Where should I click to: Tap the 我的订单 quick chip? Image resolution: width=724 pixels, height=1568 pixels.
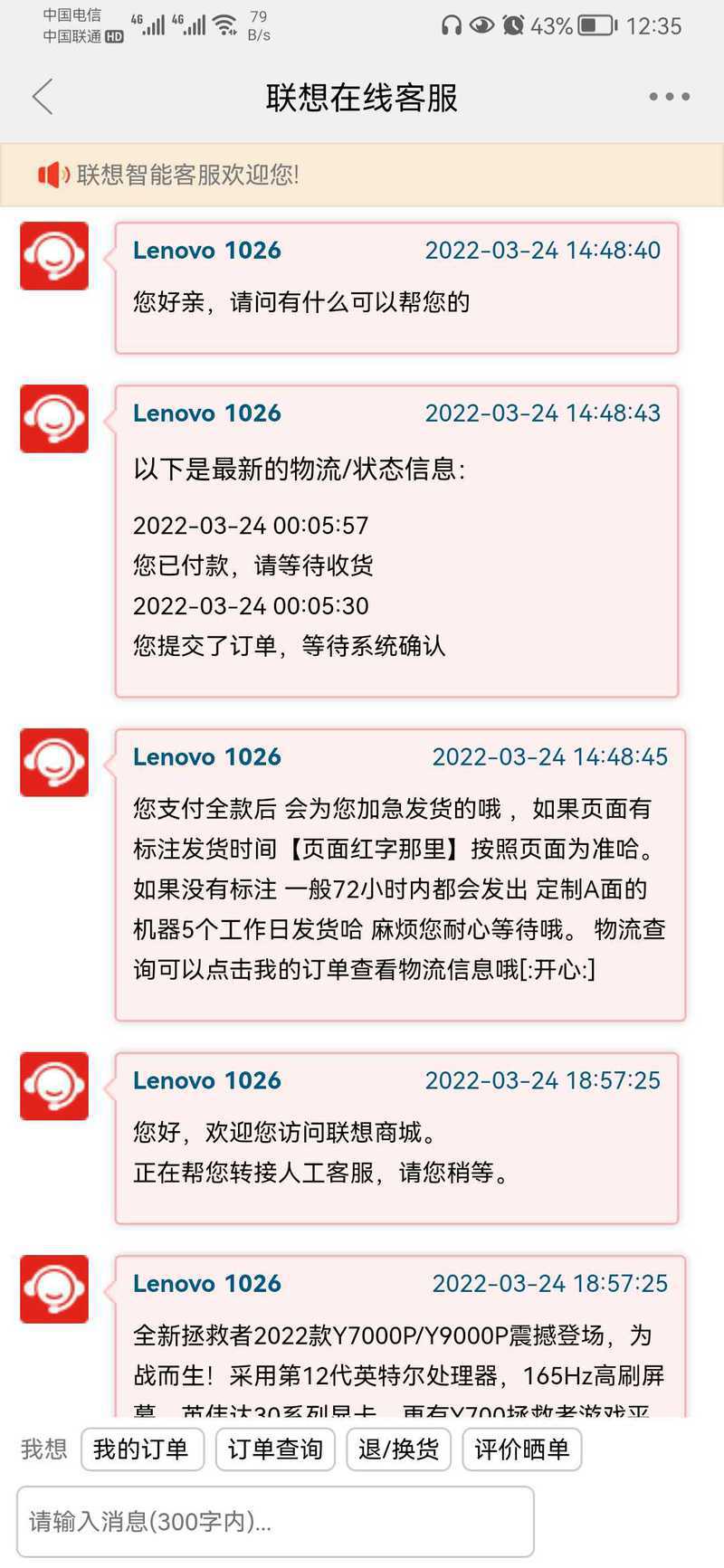pos(140,1449)
